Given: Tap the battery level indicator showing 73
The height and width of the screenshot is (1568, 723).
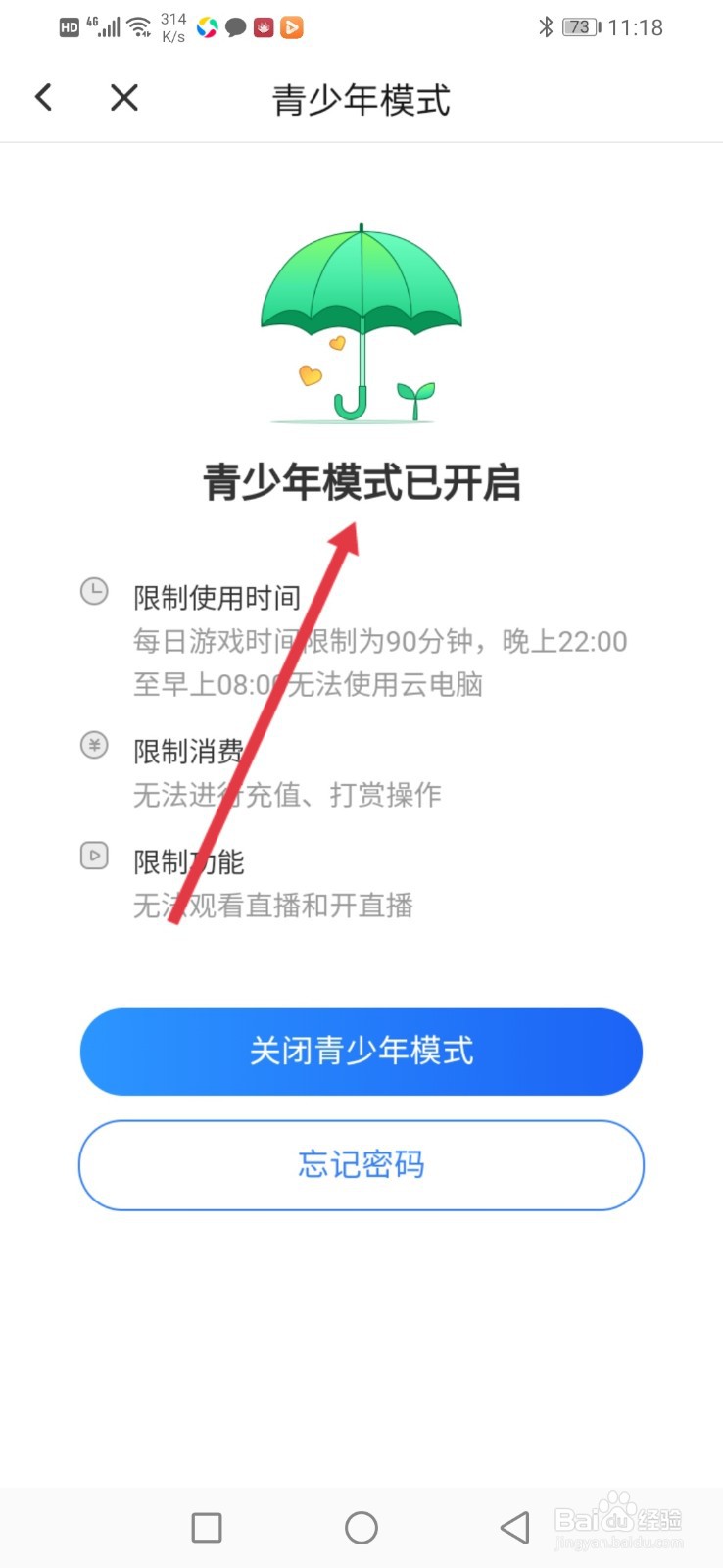Looking at the screenshot, I should [578, 26].
